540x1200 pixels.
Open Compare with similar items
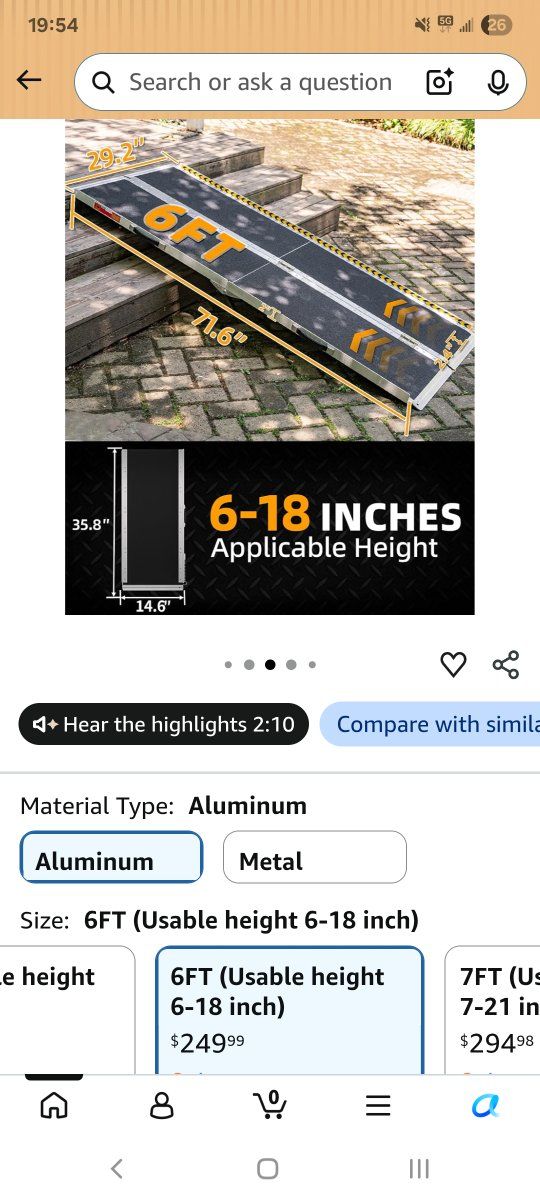[x=430, y=724]
